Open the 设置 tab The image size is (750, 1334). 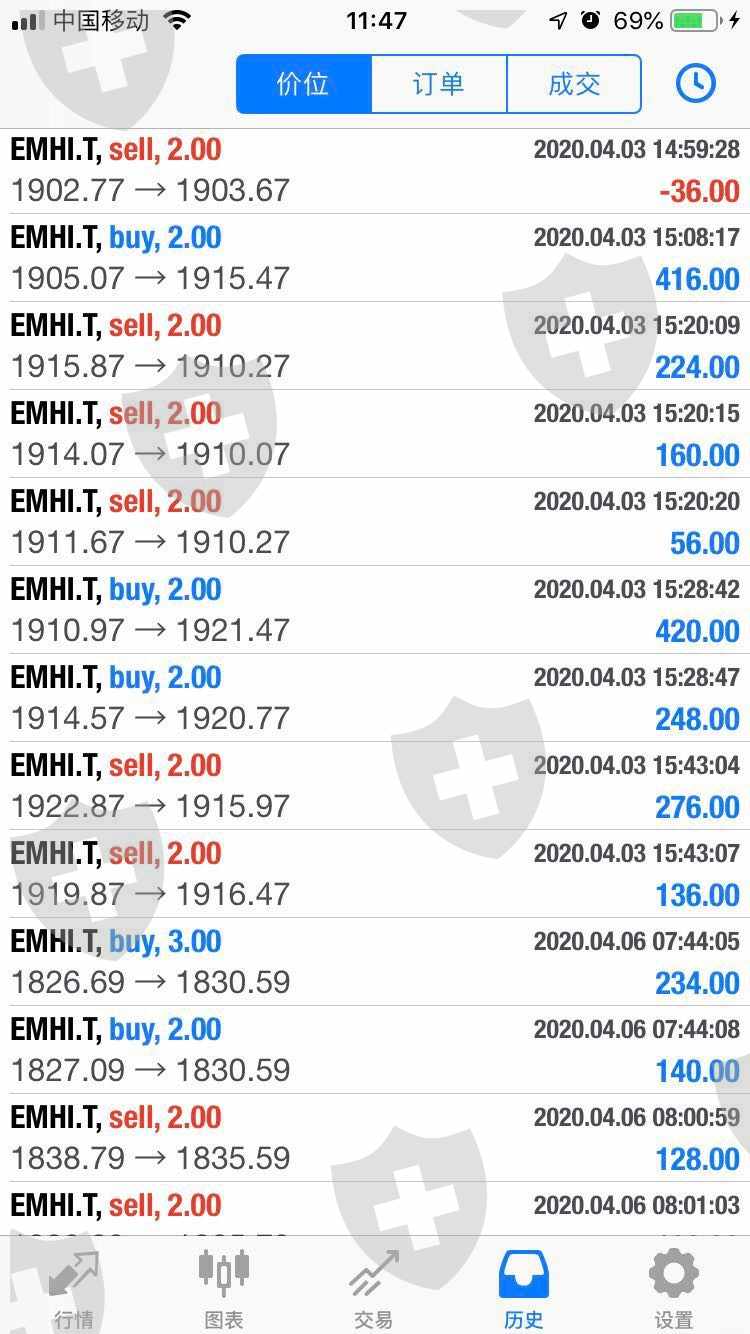point(673,1288)
